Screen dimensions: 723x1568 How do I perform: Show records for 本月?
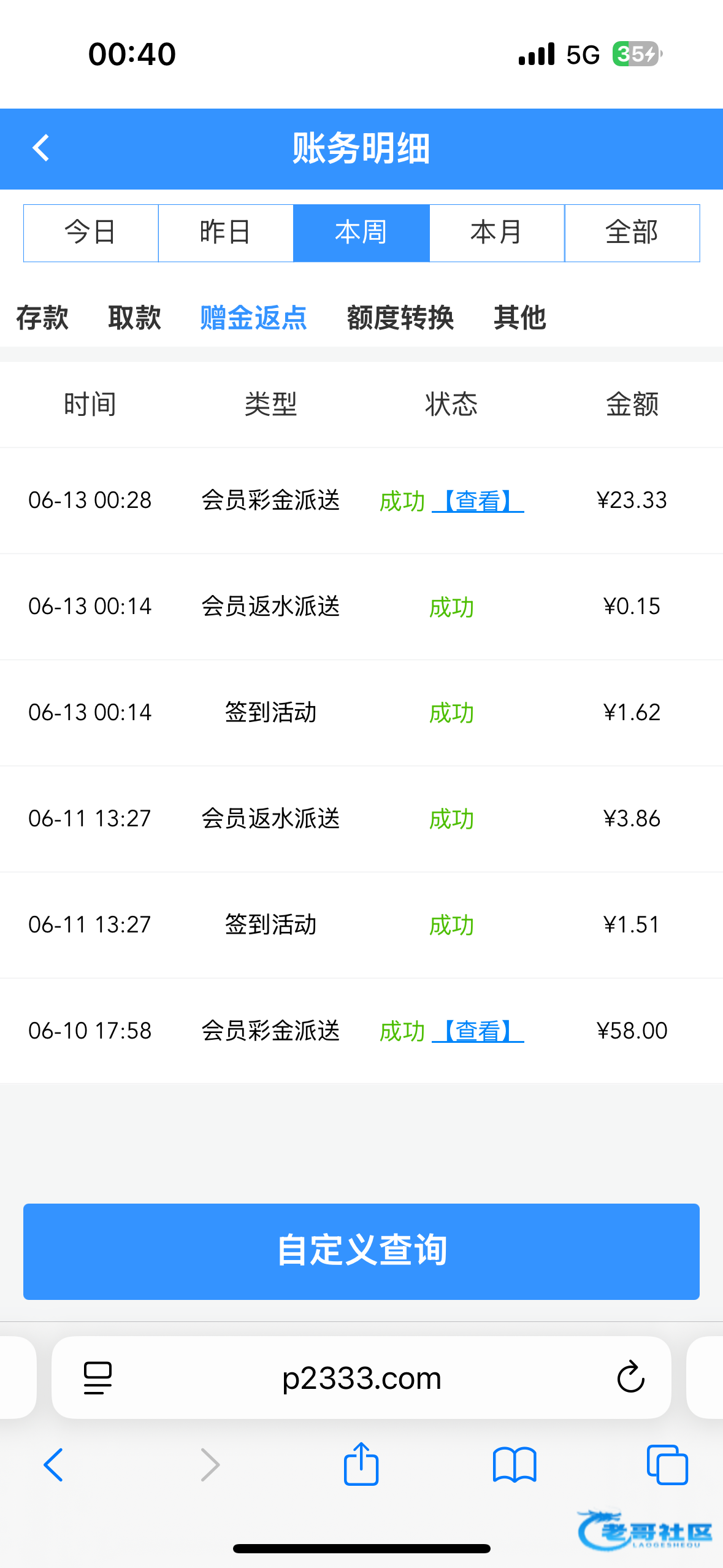497,233
